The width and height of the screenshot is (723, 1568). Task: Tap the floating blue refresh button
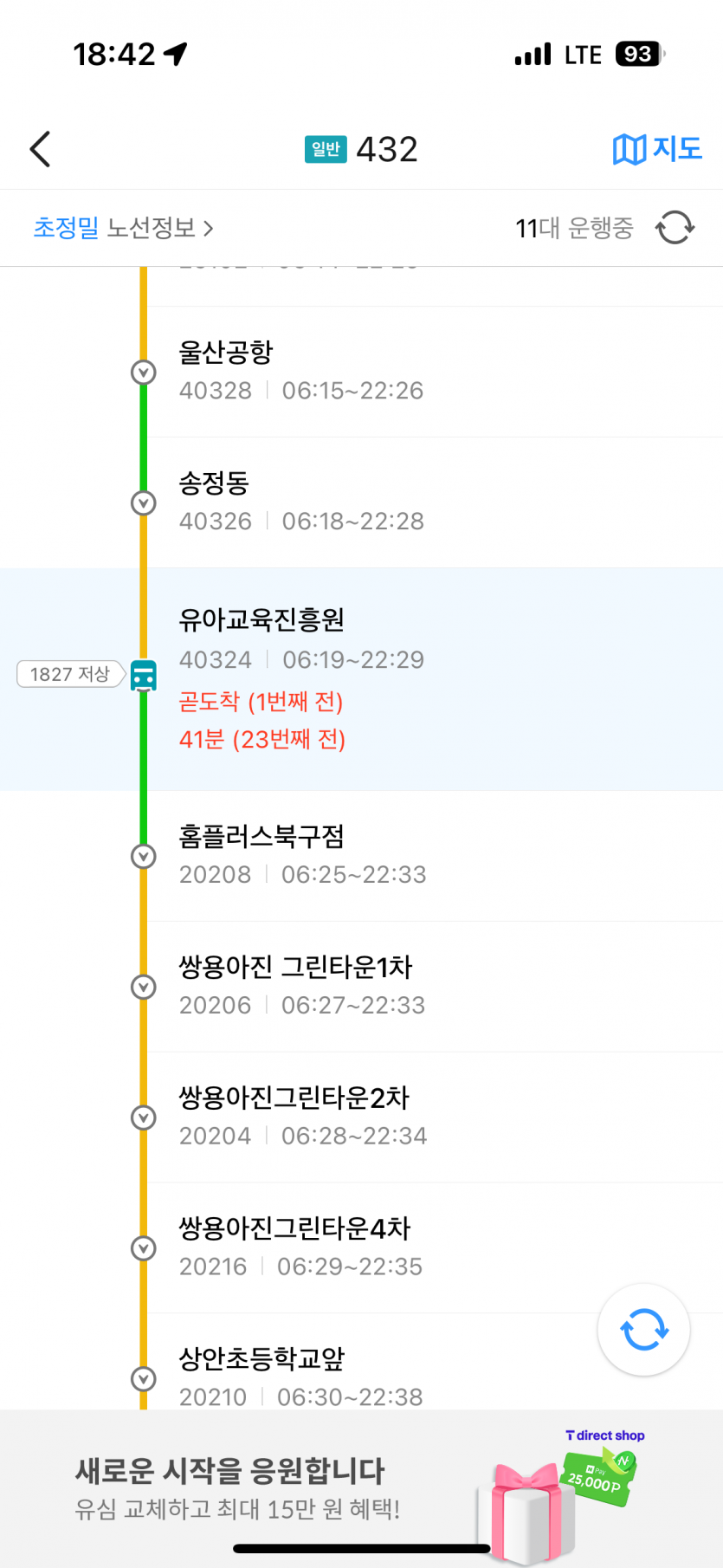[643, 1329]
